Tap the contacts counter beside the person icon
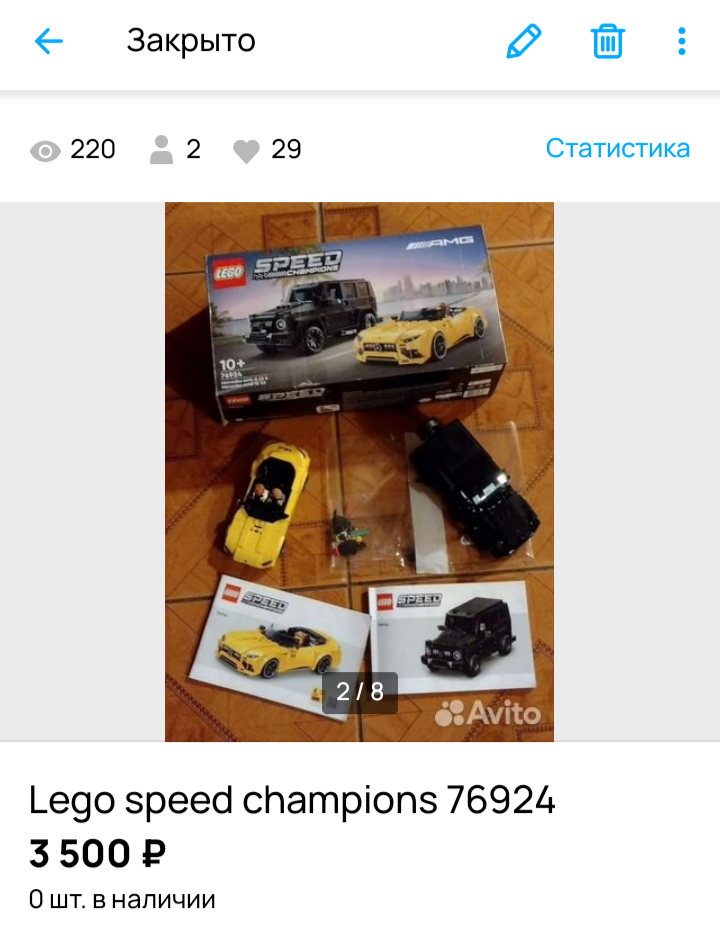Image resolution: width=720 pixels, height=948 pixels. point(191,149)
